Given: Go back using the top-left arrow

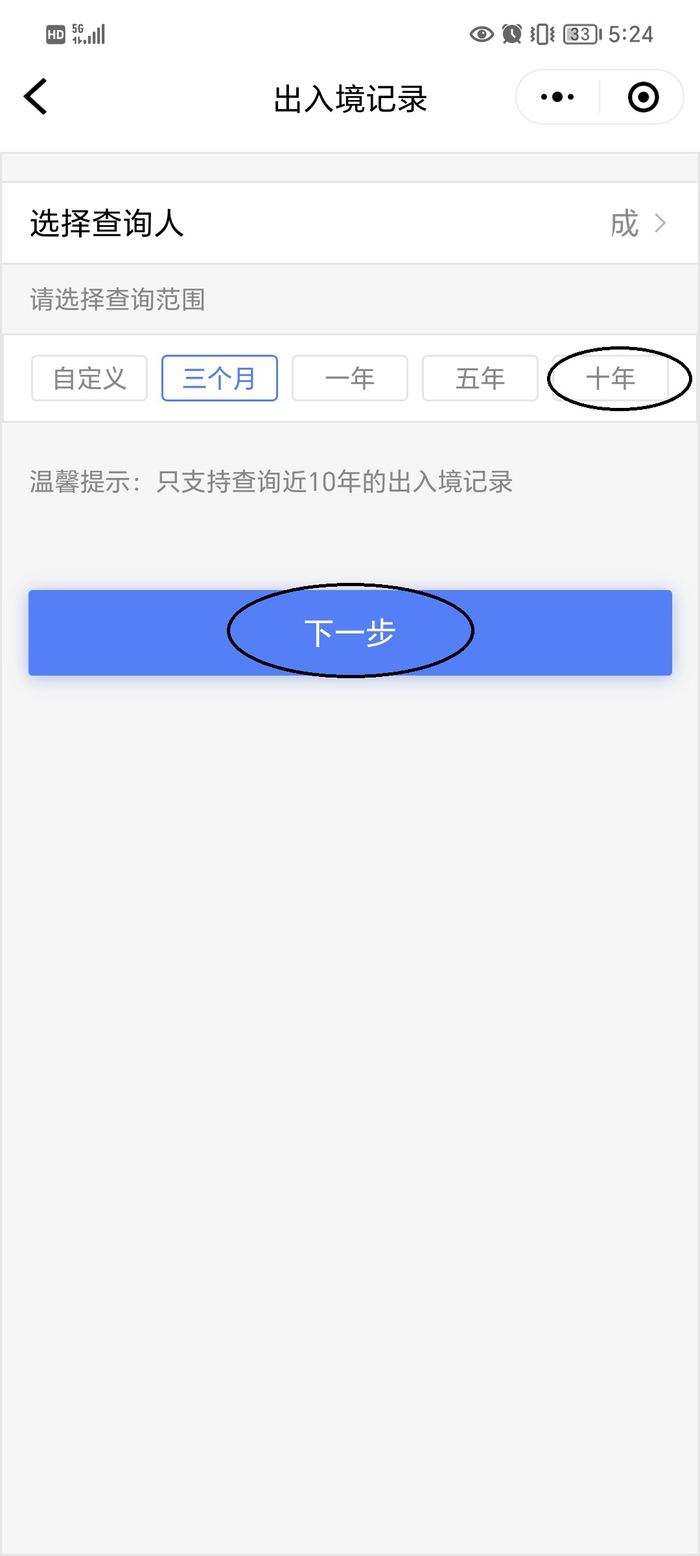Looking at the screenshot, I should (36, 97).
